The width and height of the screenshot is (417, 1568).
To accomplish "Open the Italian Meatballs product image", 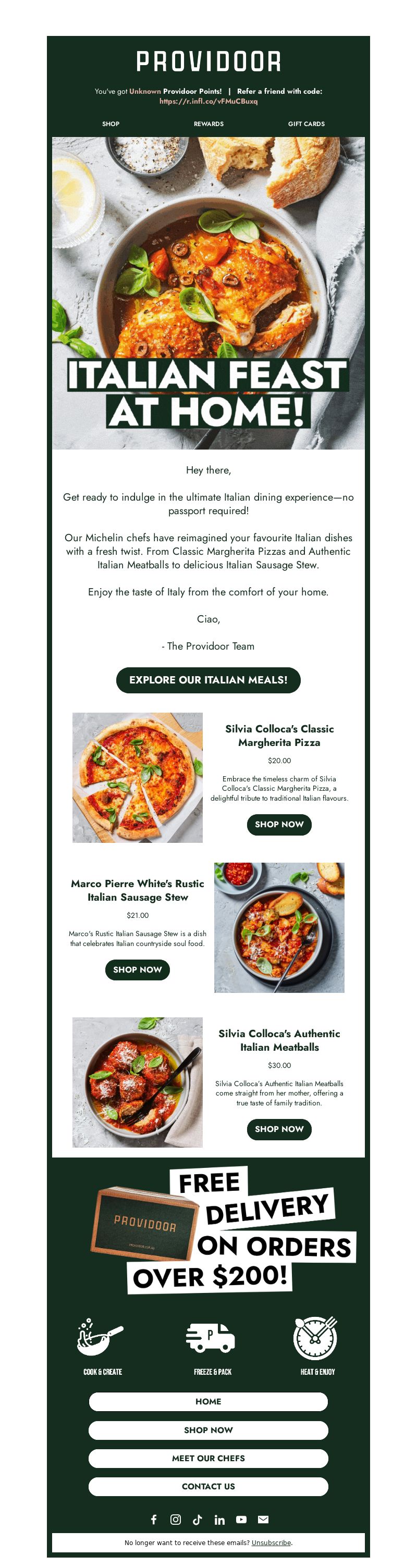I will coord(138,1081).
